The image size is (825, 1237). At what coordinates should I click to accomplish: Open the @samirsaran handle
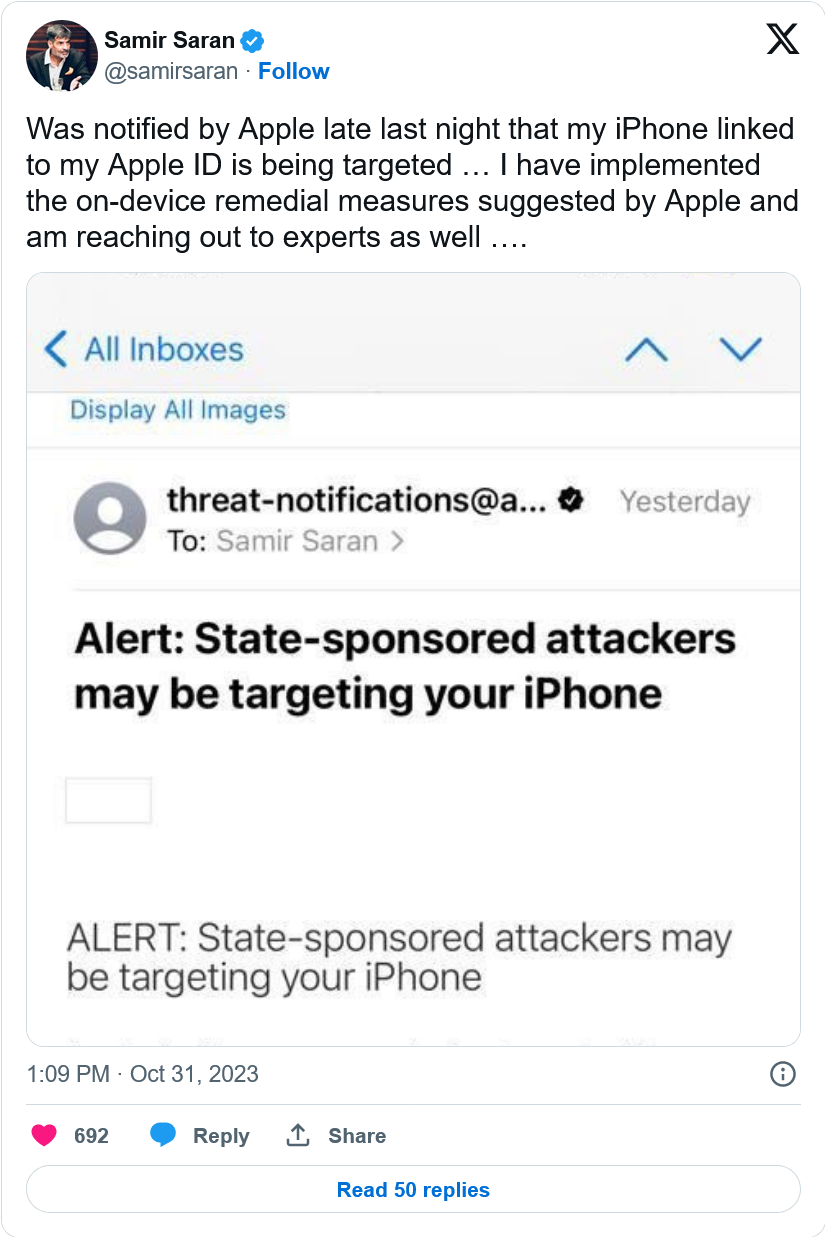pyautogui.click(x=171, y=71)
